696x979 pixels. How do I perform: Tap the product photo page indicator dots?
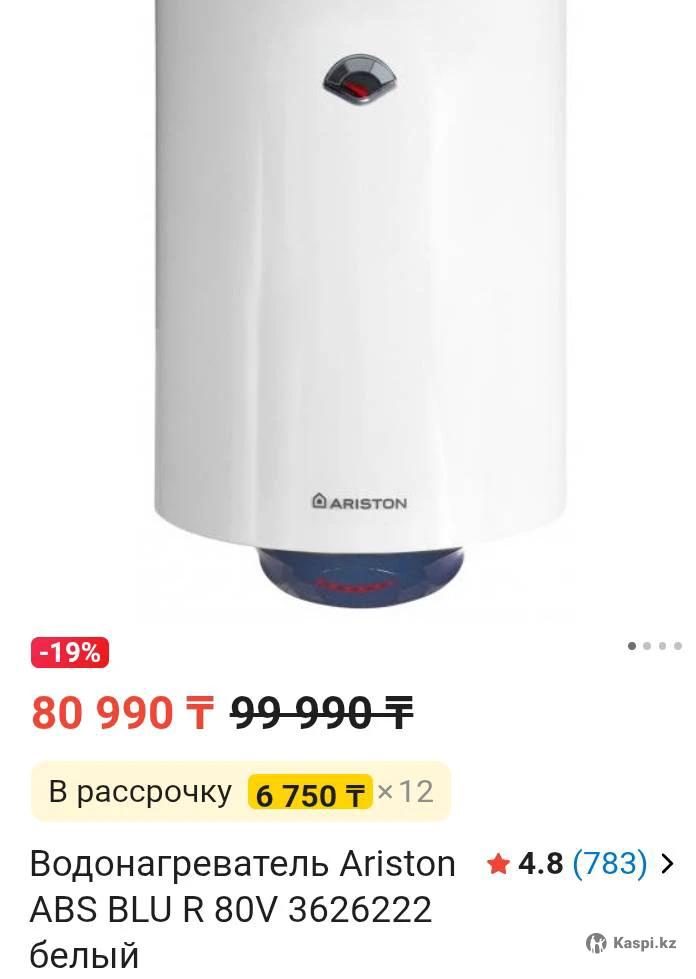(x=655, y=646)
